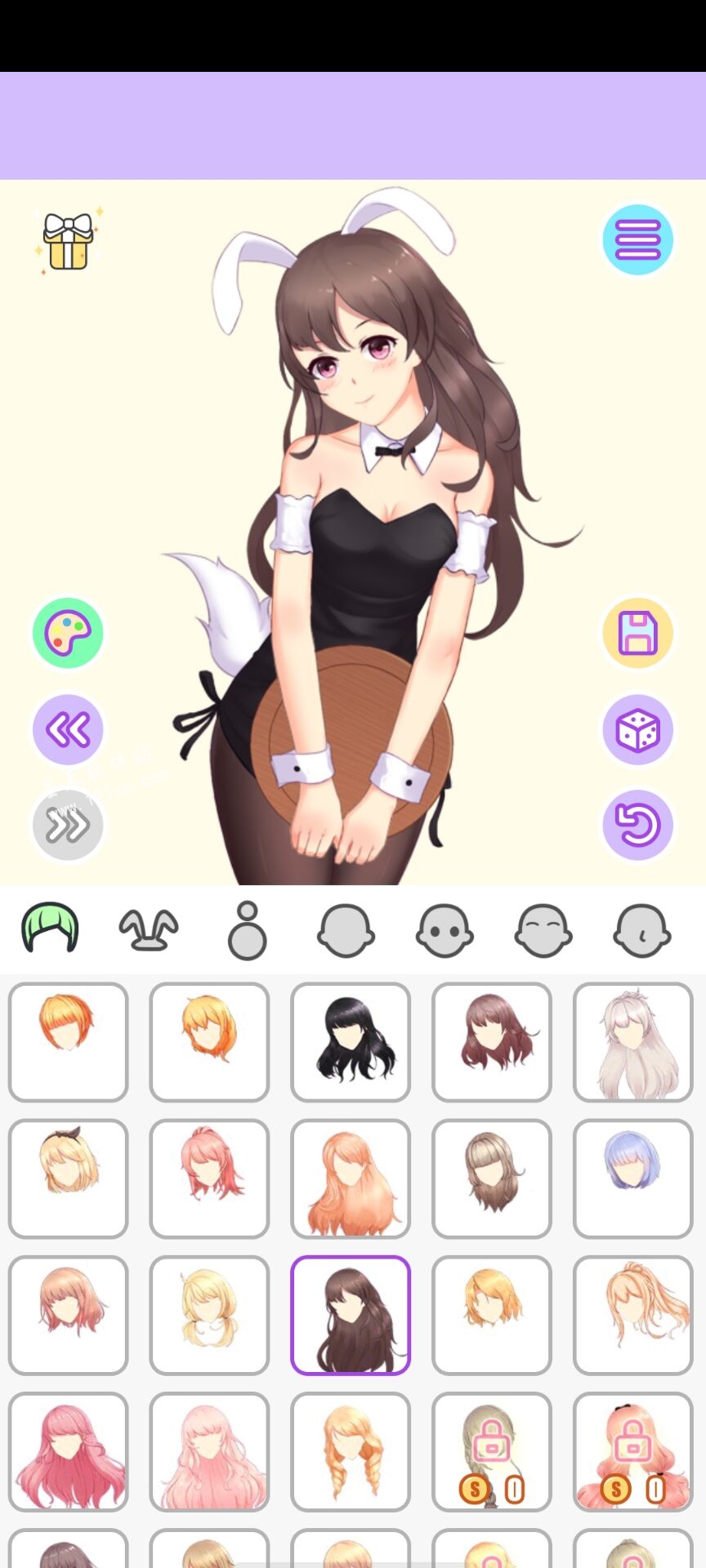This screenshot has height=1568, width=706.
Task: Switch to the body figure tab
Action: coord(247,930)
